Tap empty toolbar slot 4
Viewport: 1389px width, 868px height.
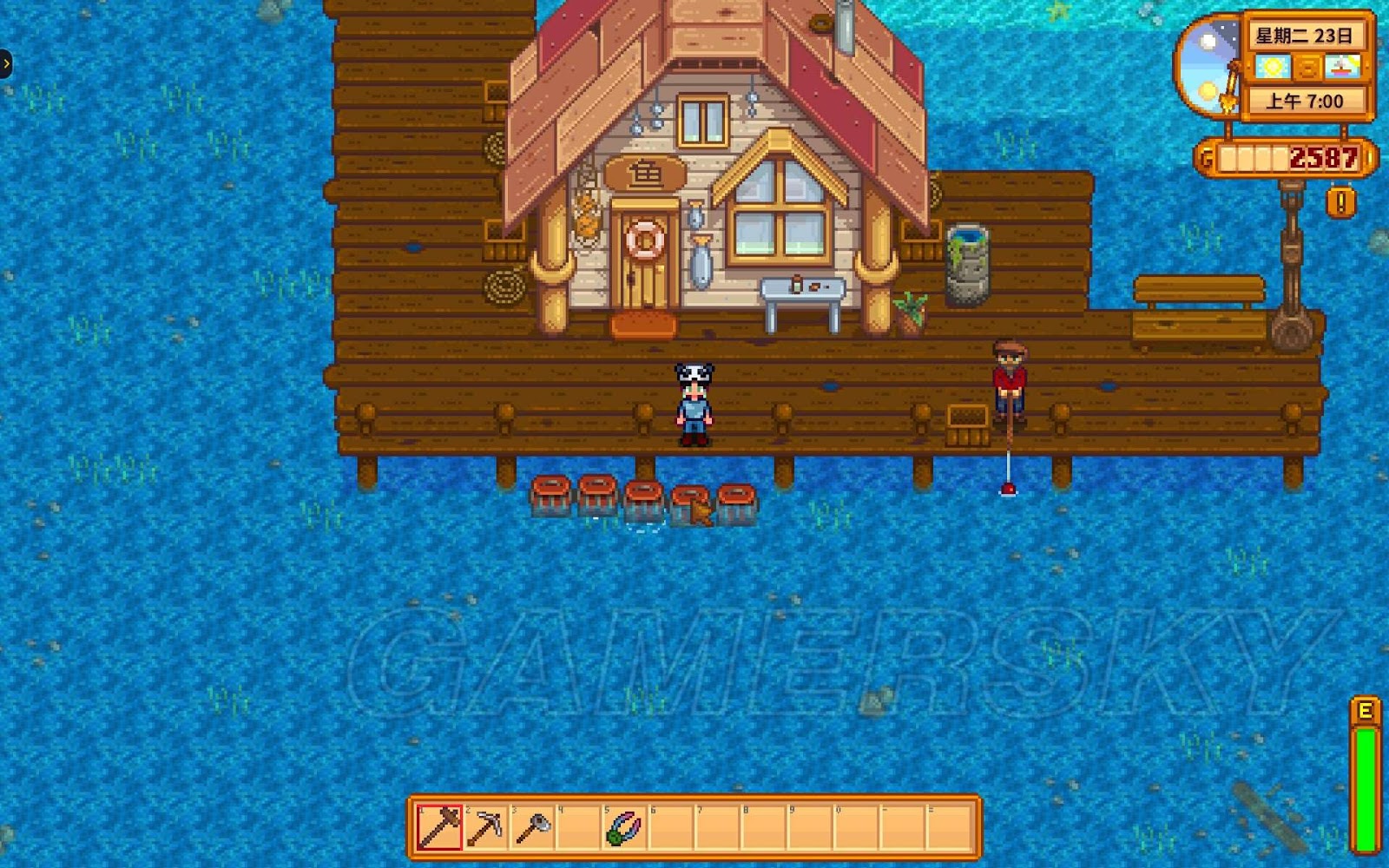(x=578, y=827)
